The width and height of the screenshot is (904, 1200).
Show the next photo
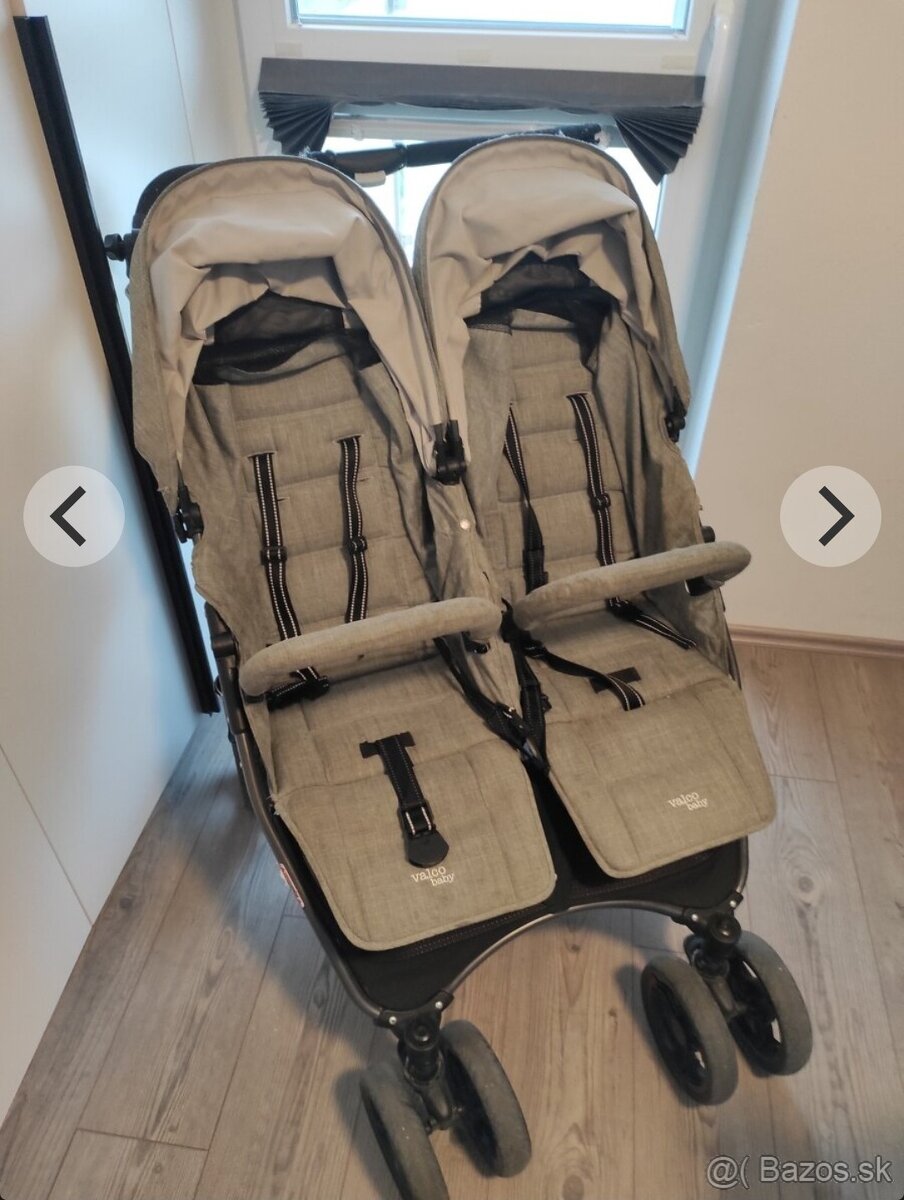point(830,516)
